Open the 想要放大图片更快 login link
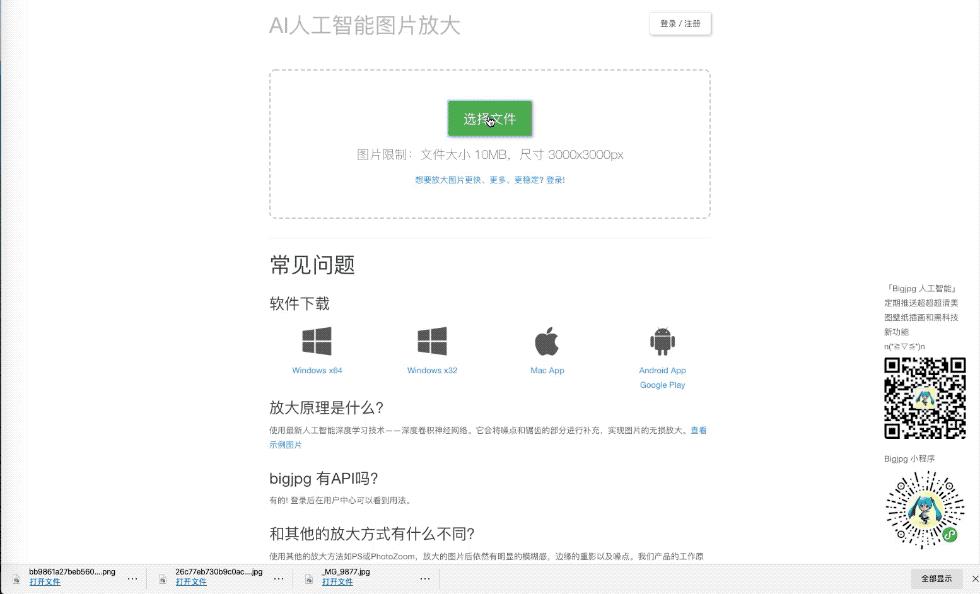This screenshot has height=594, width=980. click(489, 180)
